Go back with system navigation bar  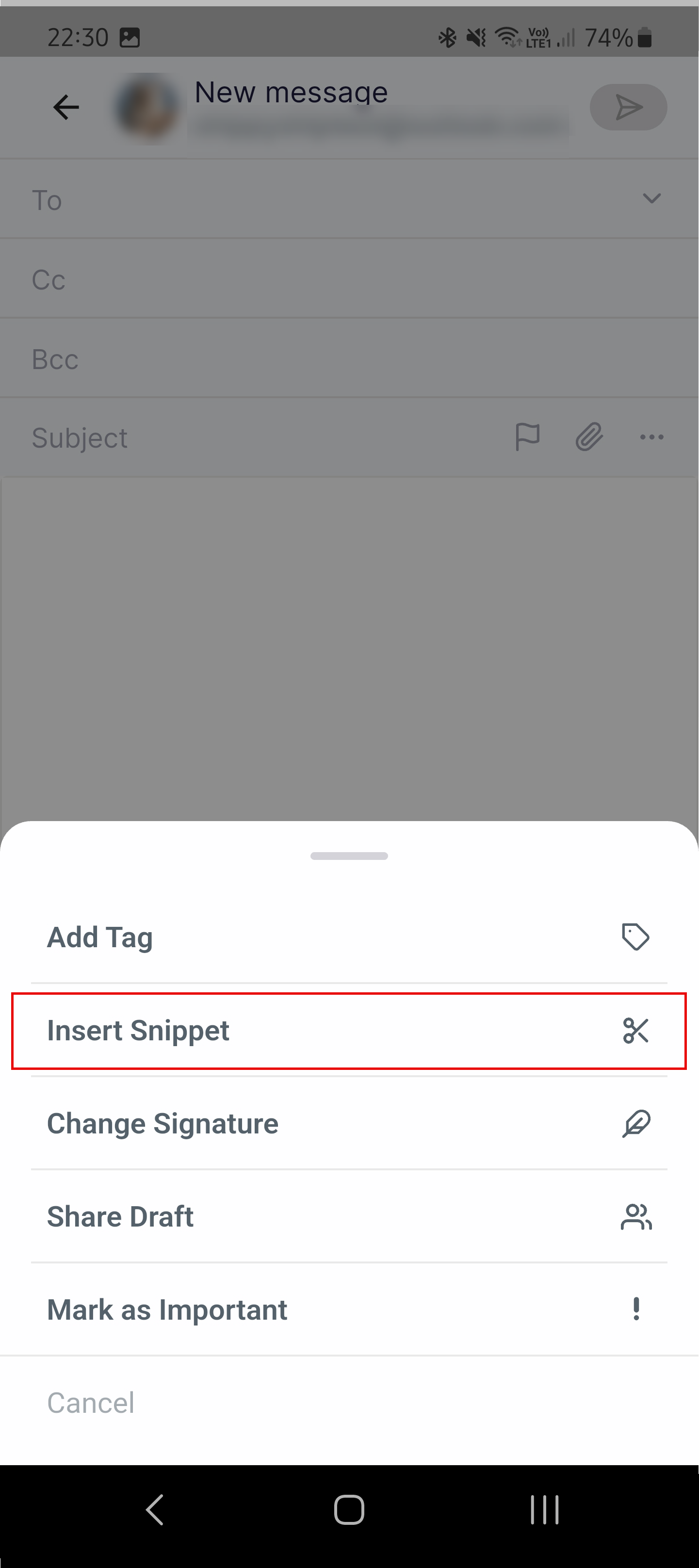pyautogui.click(x=155, y=1510)
